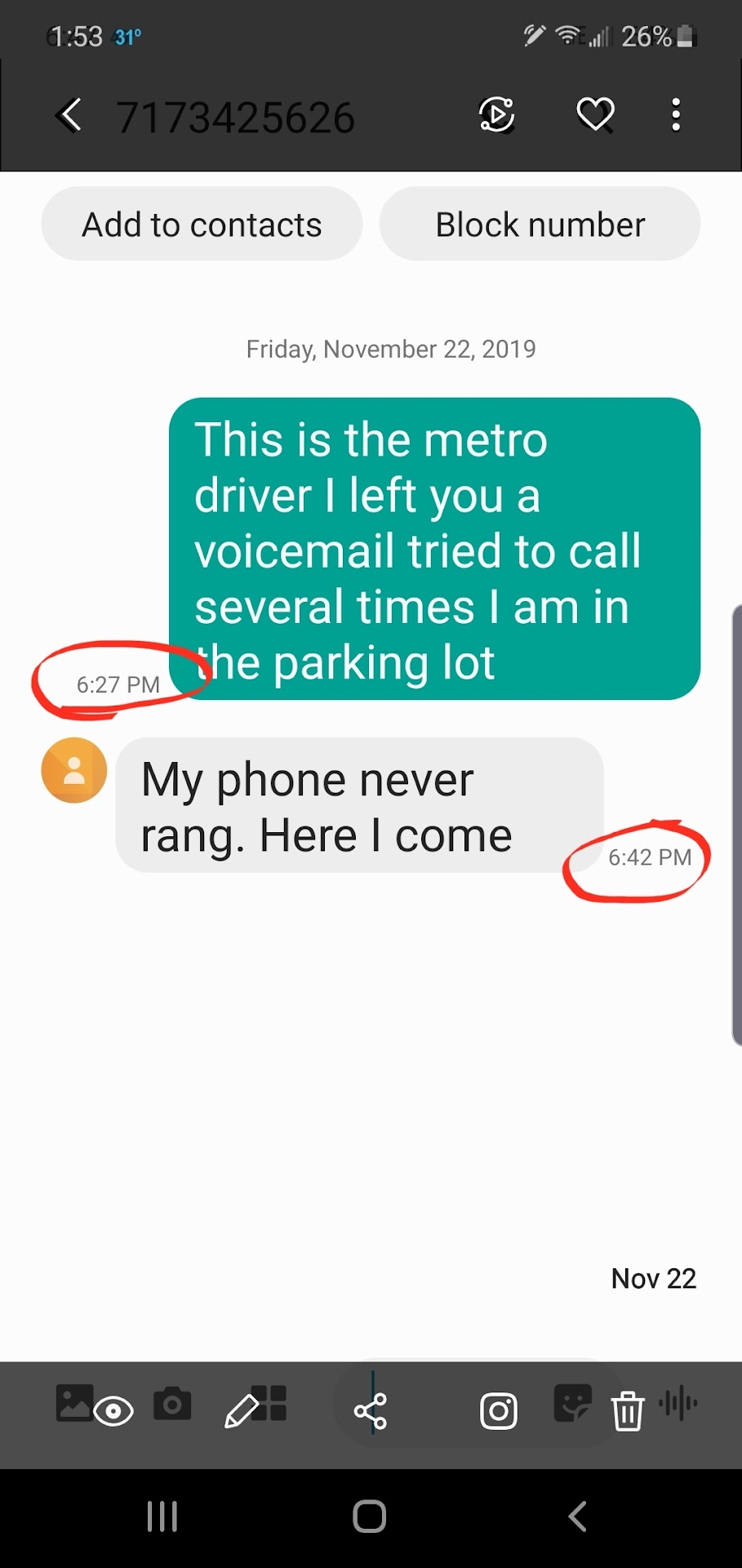Edit with the pencil icon

click(241, 1411)
